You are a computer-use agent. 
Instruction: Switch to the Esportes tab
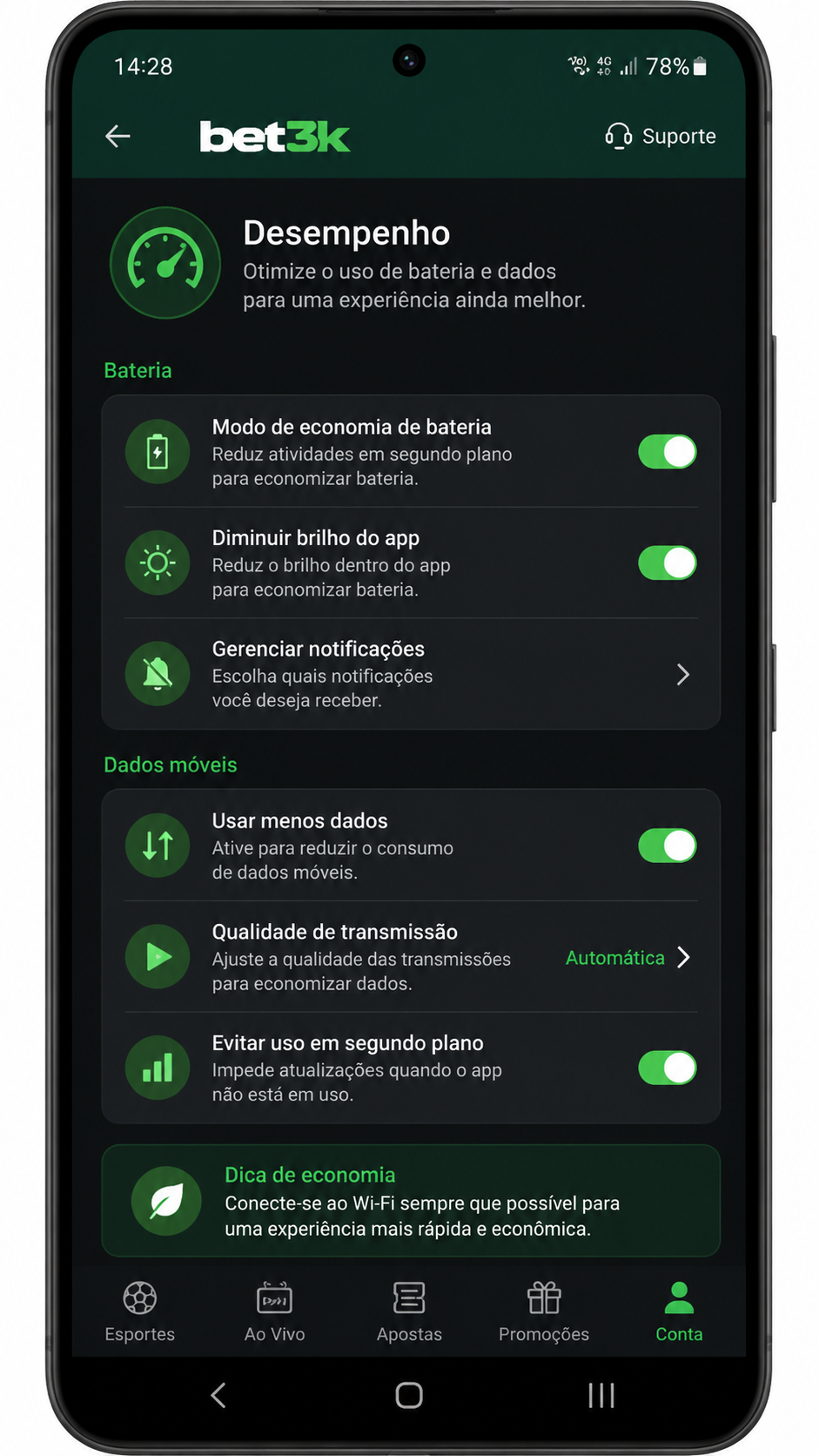point(140,1312)
